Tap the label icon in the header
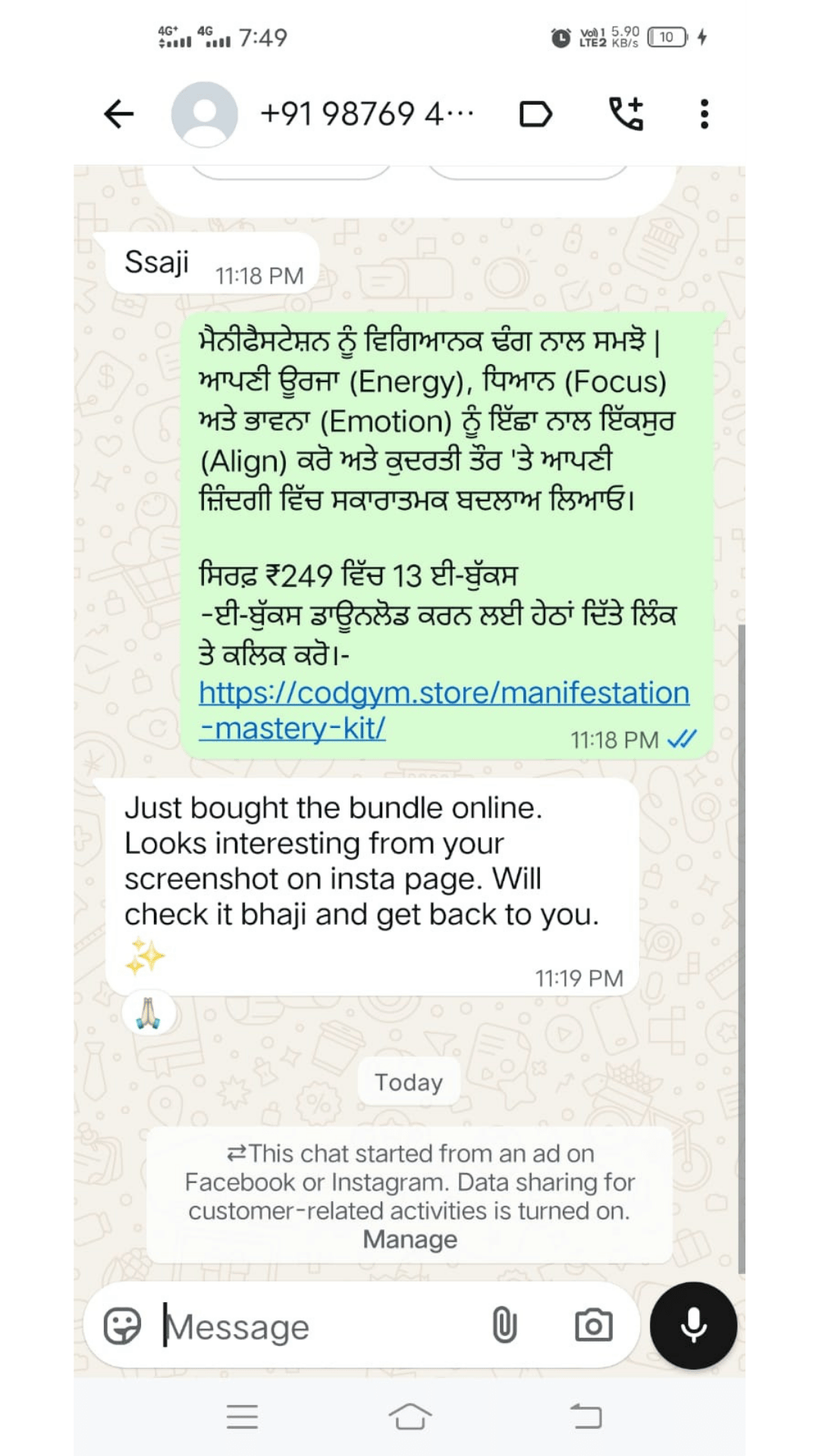This screenshot has width=819, height=1456. (535, 115)
